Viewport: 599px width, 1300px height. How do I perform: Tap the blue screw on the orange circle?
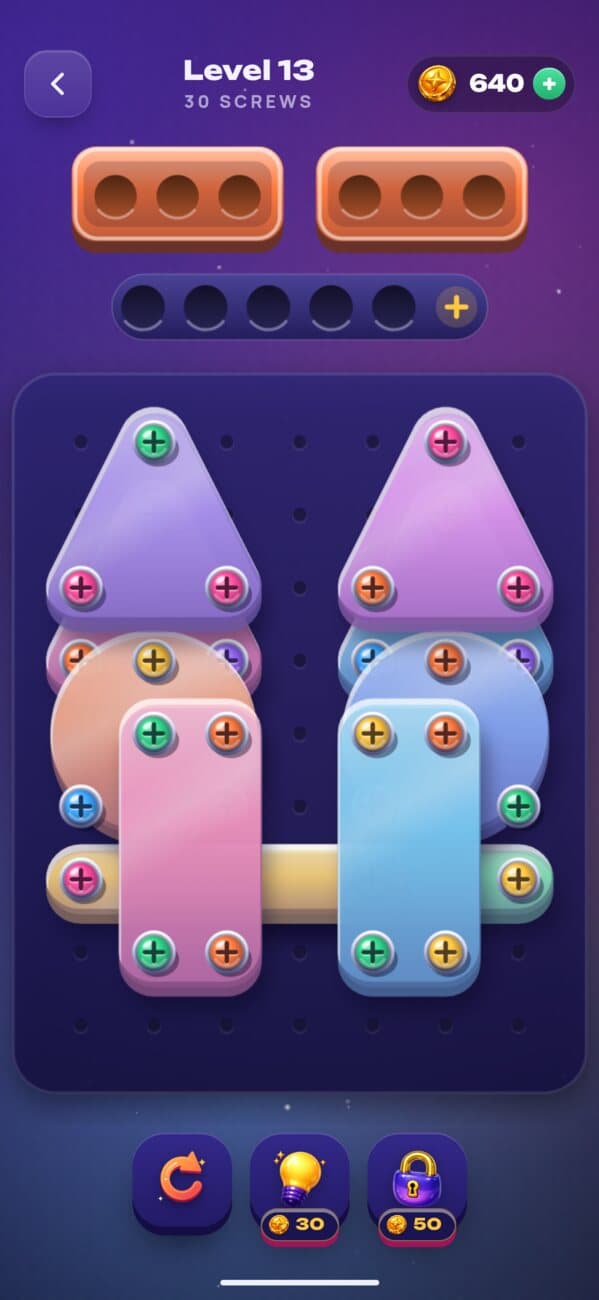[81, 805]
